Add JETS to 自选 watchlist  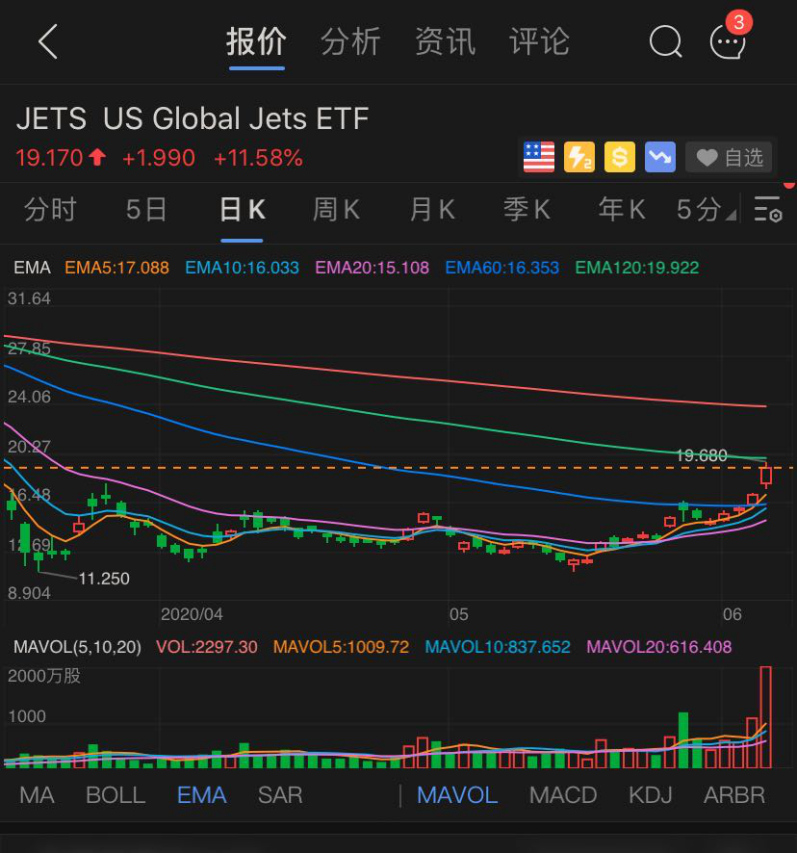[731, 158]
